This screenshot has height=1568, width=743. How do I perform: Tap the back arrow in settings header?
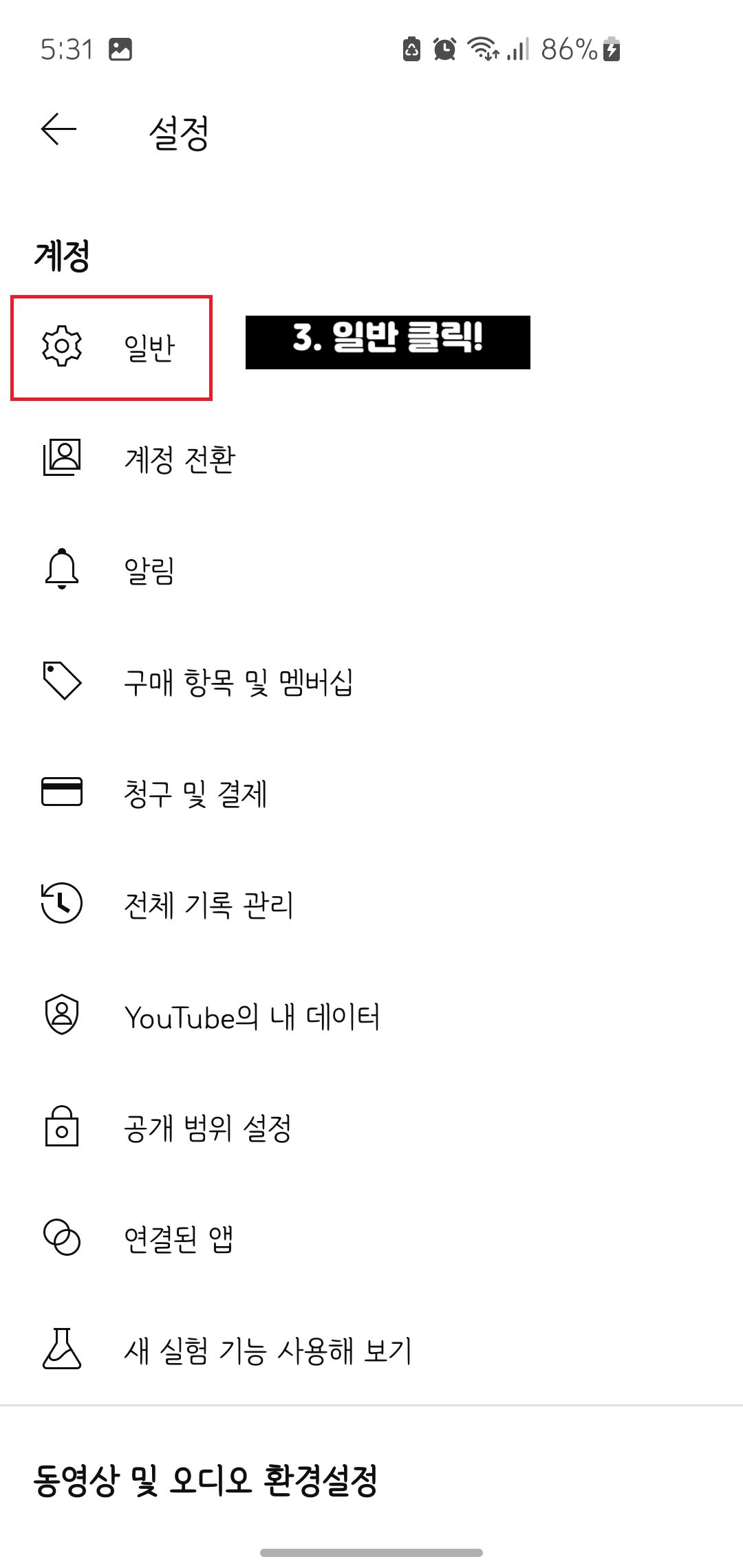[56, 129]
